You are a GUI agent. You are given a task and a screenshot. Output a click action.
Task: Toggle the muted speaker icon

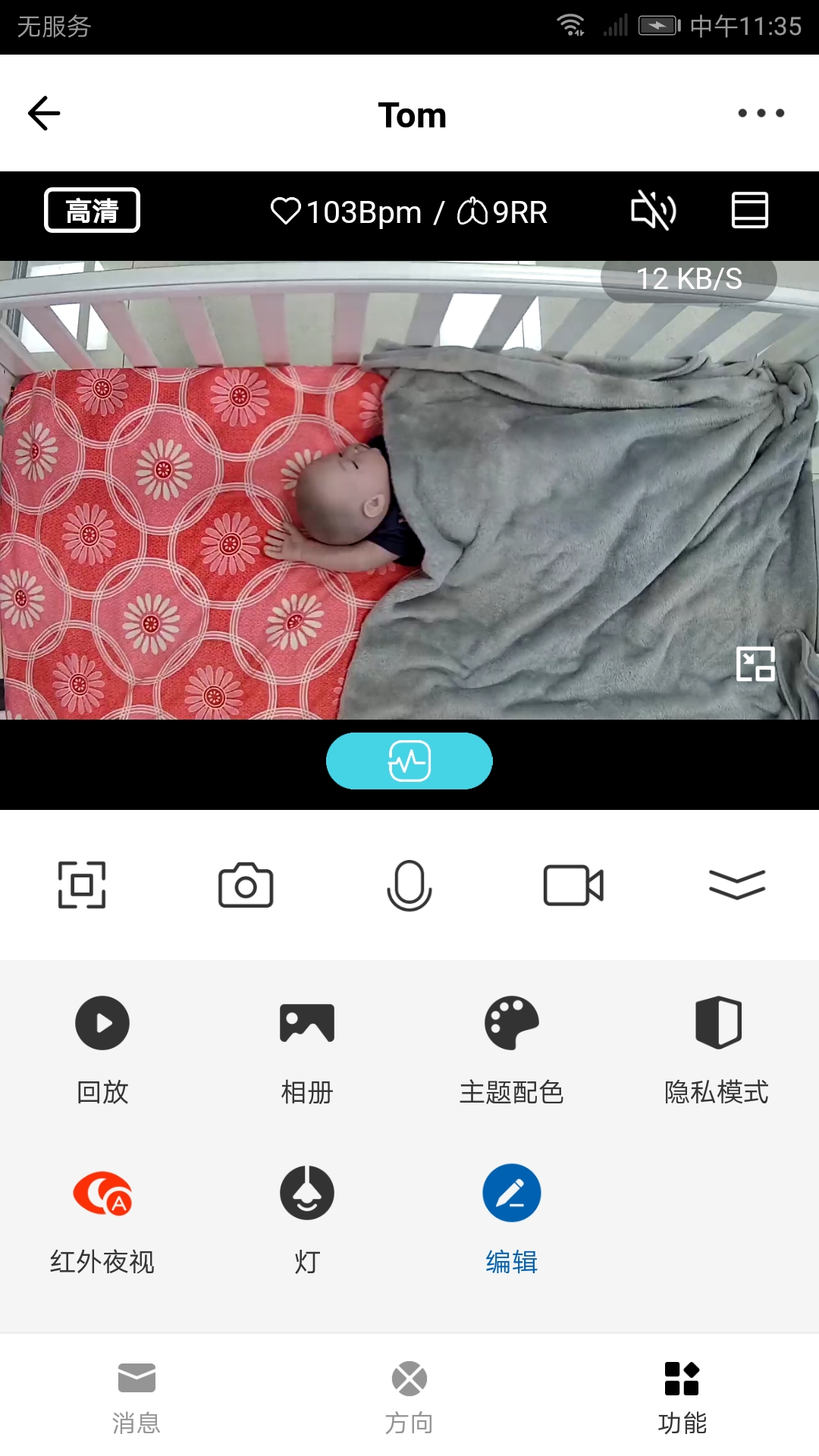pyautogui.click(x=653, y=210)
